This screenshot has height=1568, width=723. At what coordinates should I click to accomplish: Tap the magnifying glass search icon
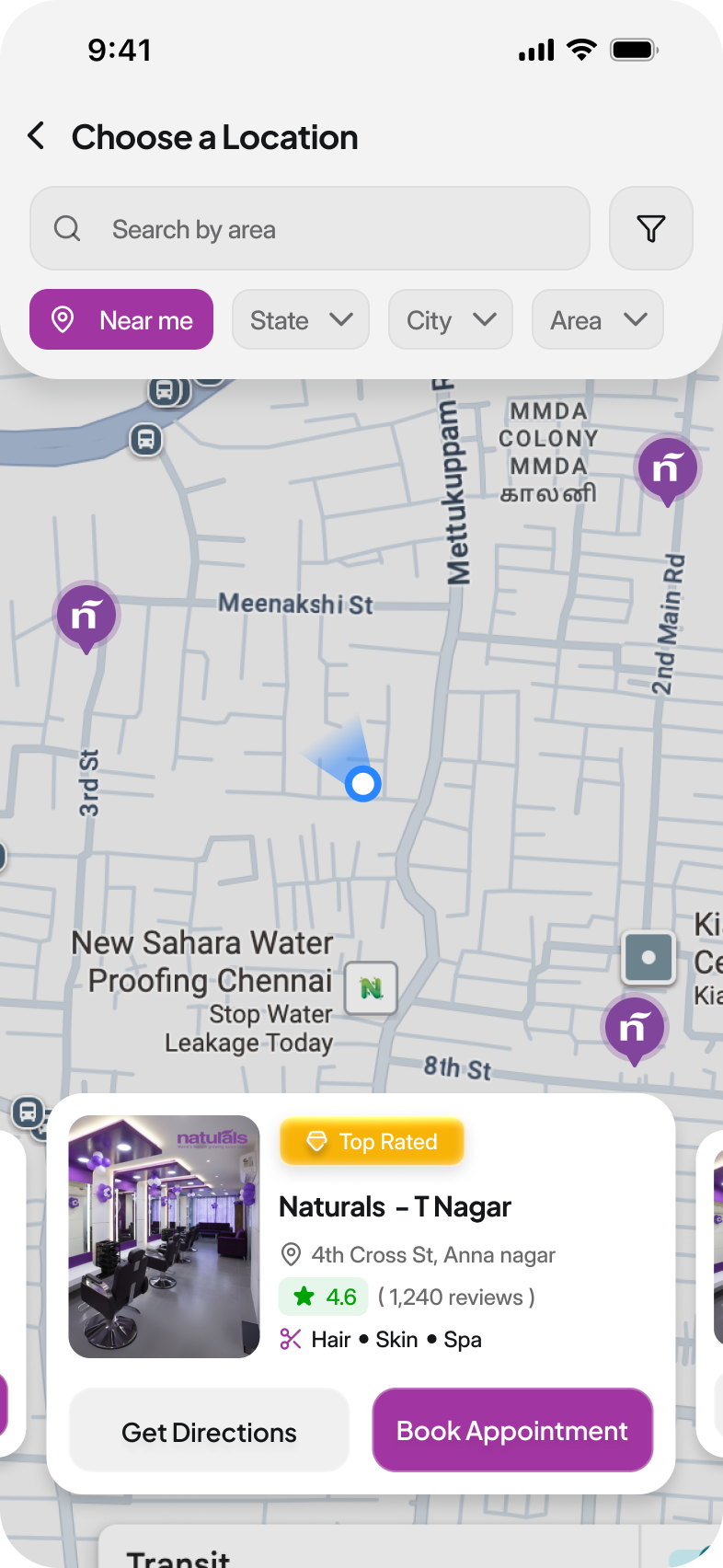(68, 228)
